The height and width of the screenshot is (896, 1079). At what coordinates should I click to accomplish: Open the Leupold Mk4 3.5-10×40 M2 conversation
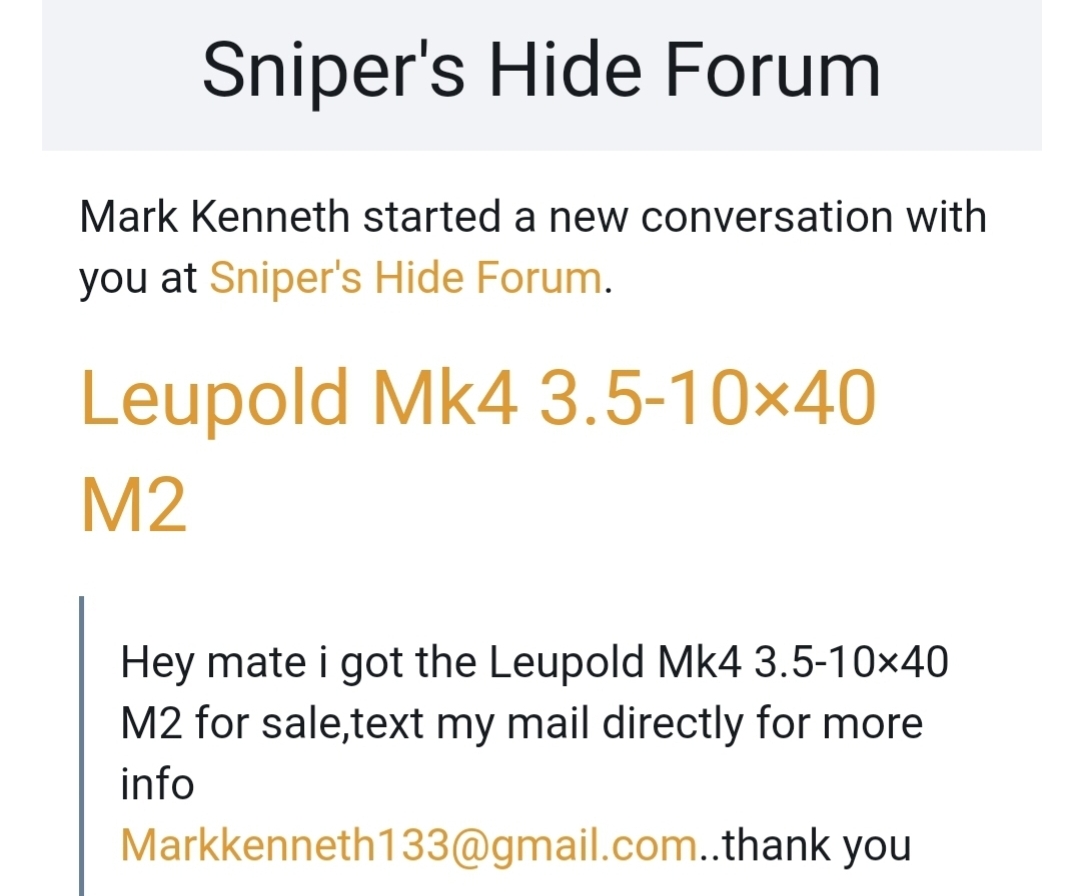tap(477, 400)
